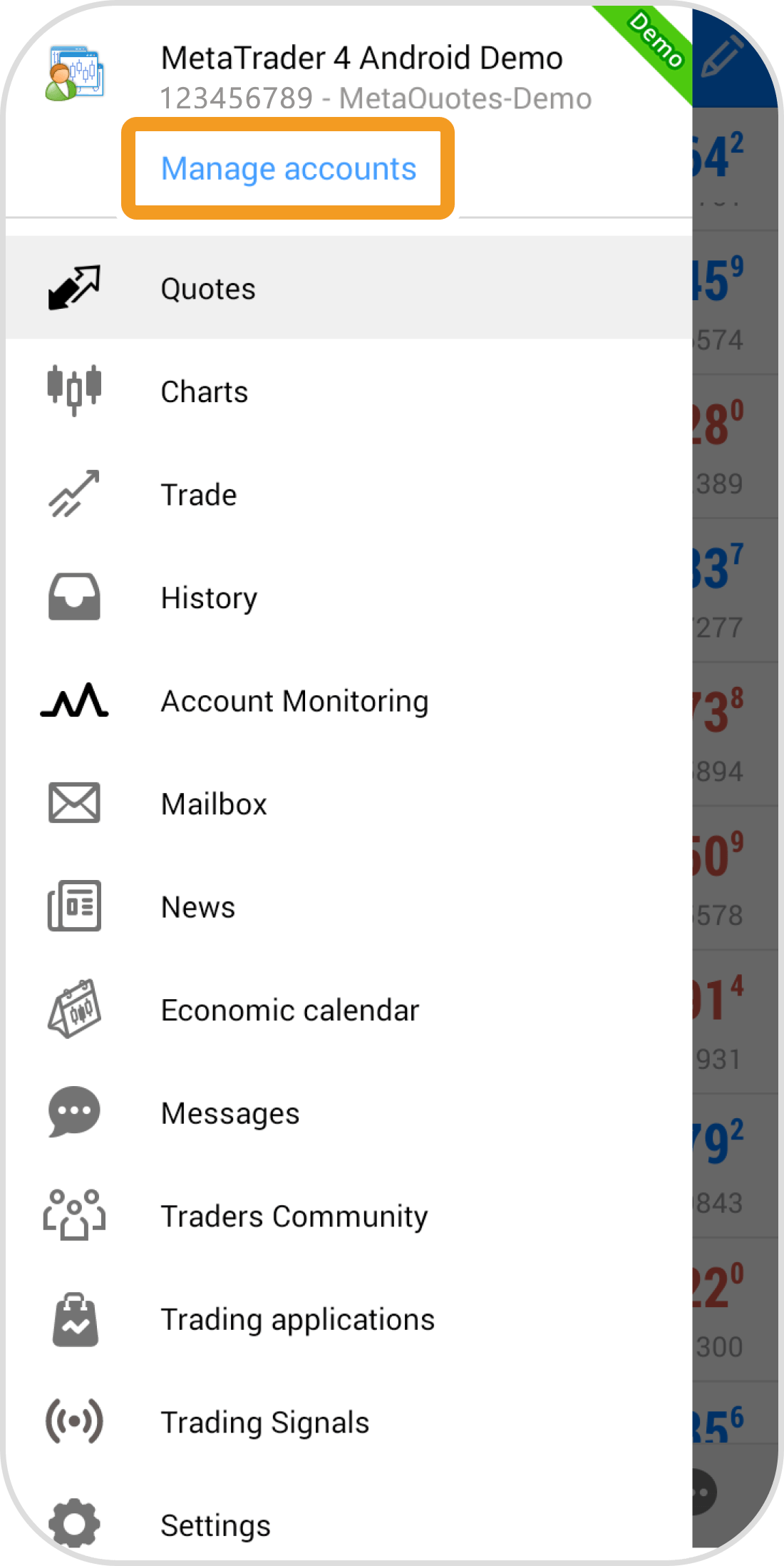
Task: Open Charts from the drawer
Action: coord(205,392)
